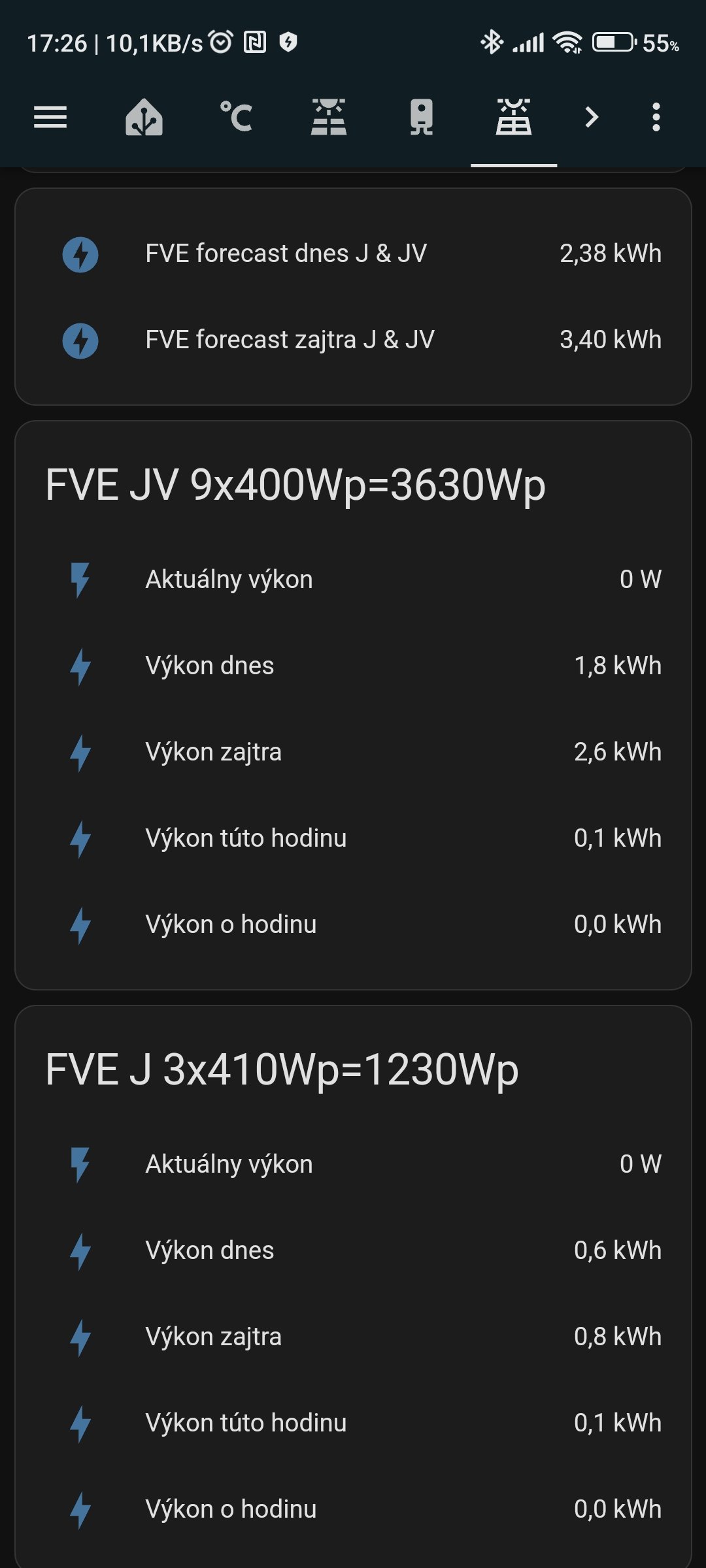Open Výkon o hodinu under FVE JV
This screenshot has height=1568, width=706.
click(x=353, y=924)
